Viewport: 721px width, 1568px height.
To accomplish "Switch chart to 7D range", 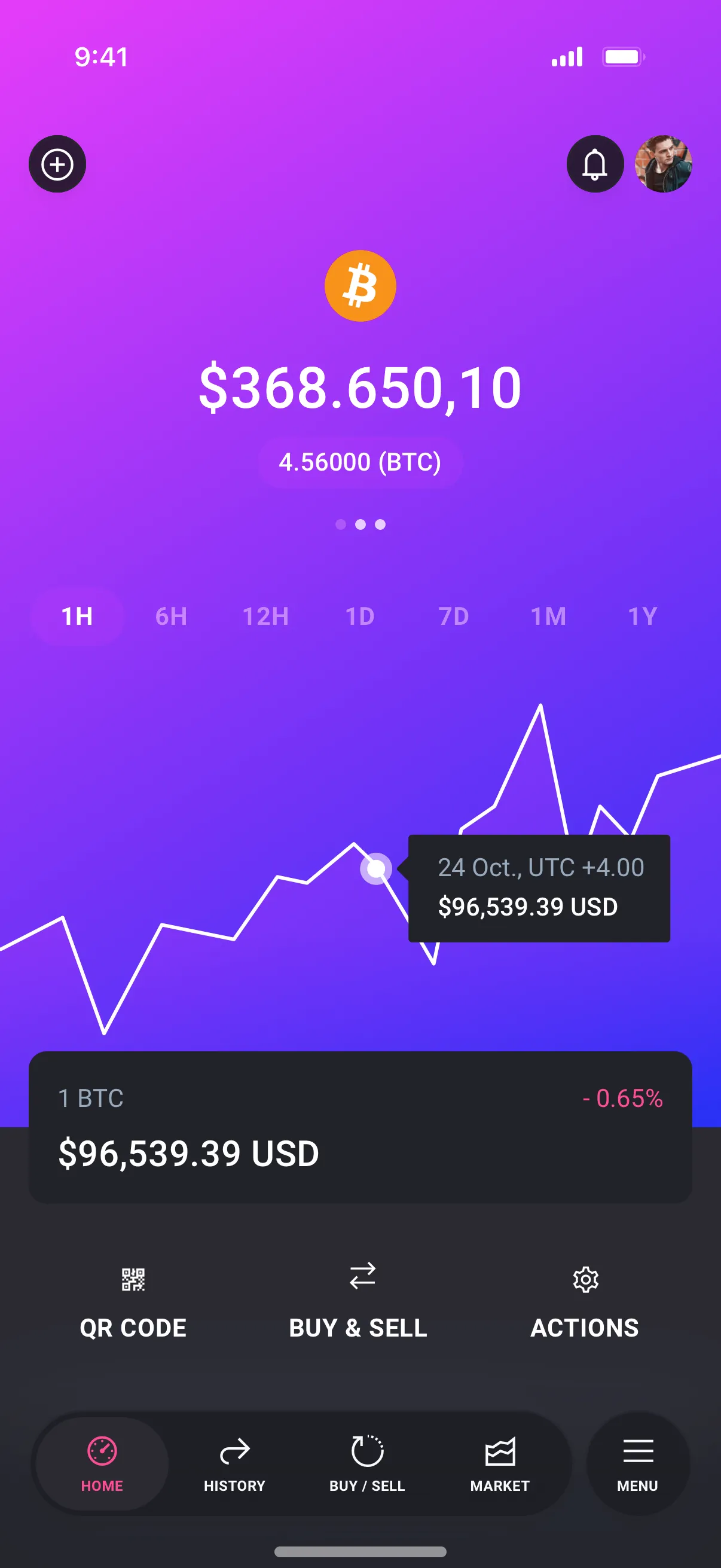I will tap(454, 617).
